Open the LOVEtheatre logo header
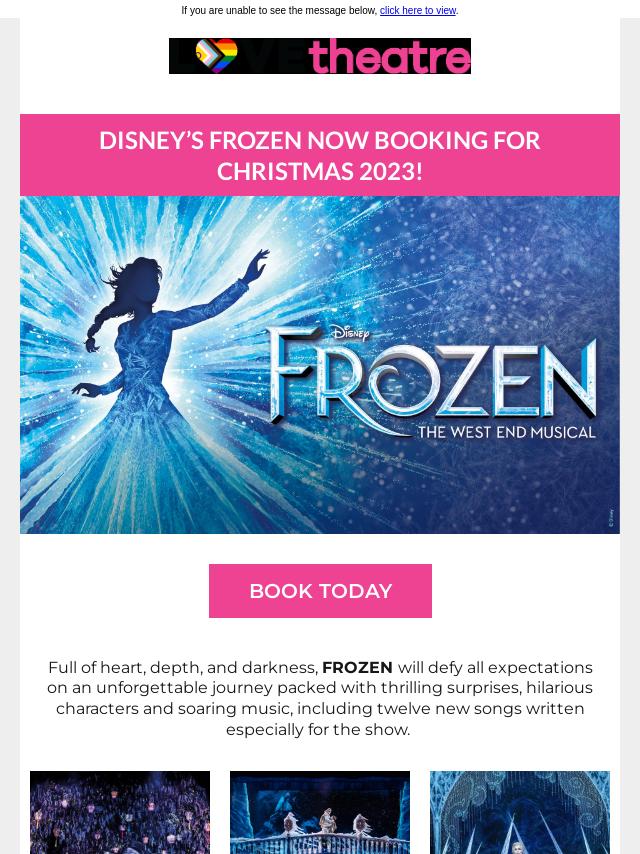The height and width of the screenshot is (854, 640). pyautogui.click(x=320, y=56)
